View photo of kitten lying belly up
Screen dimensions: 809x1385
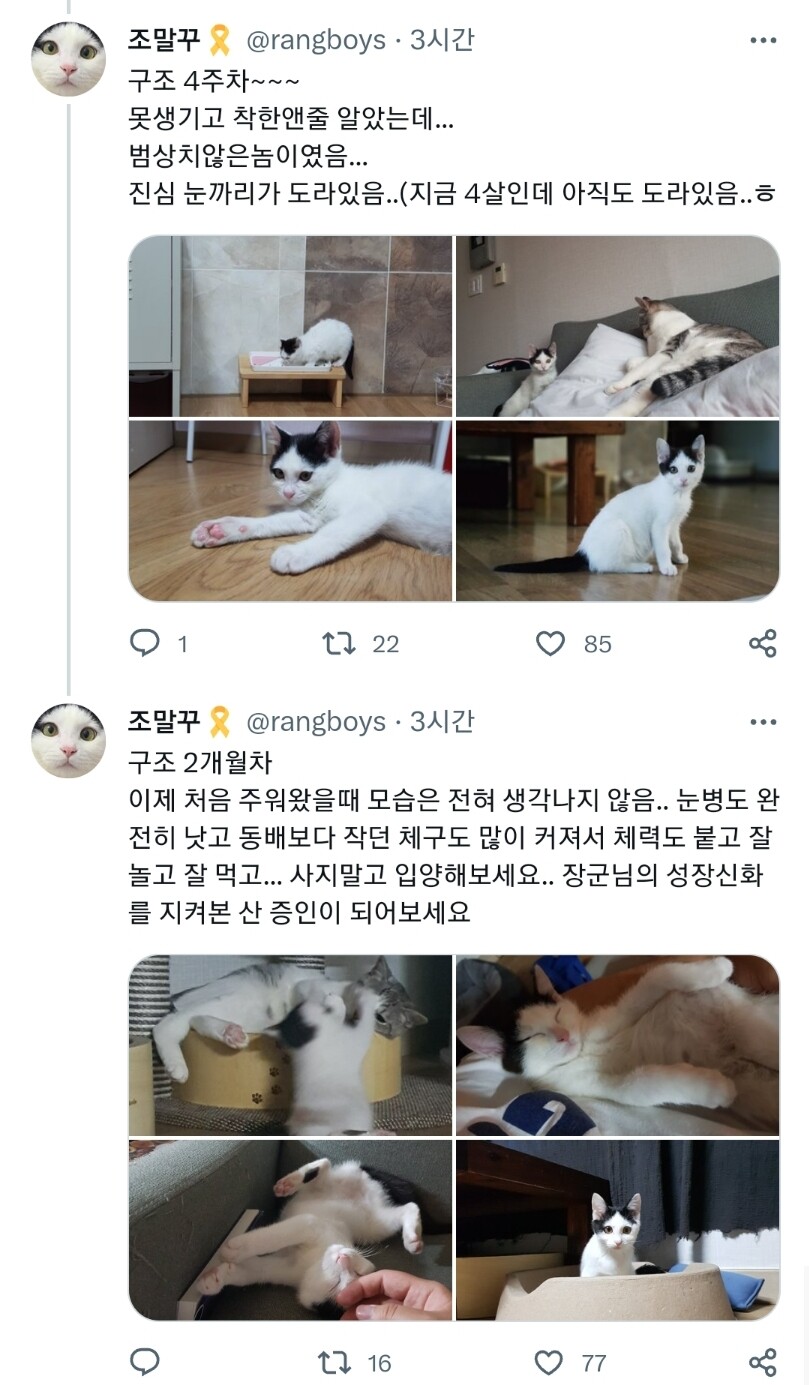tap(290, 1230)
